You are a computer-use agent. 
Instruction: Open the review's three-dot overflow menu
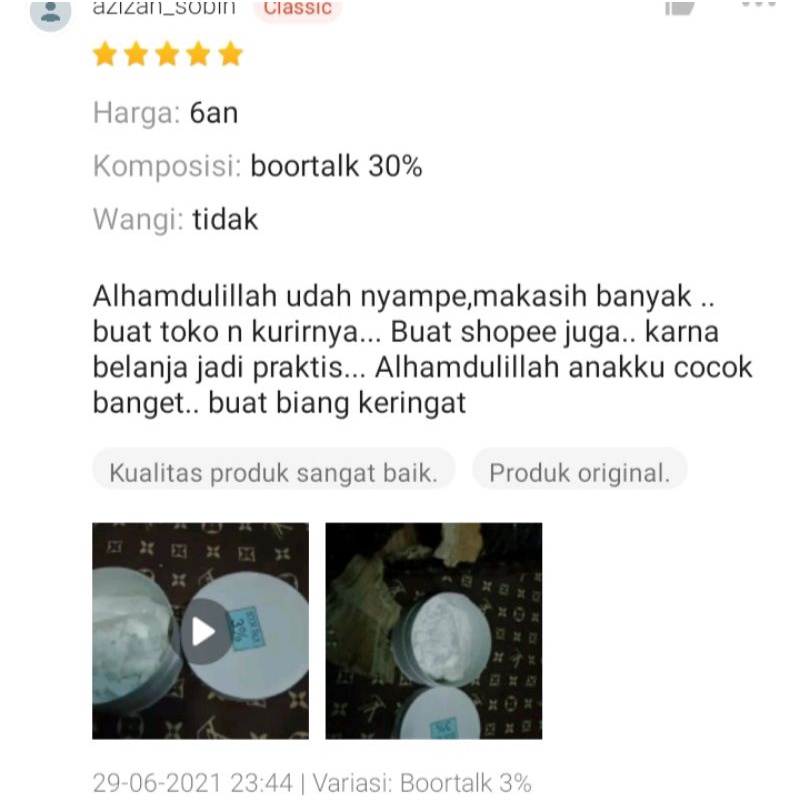(x=757, y=5)
